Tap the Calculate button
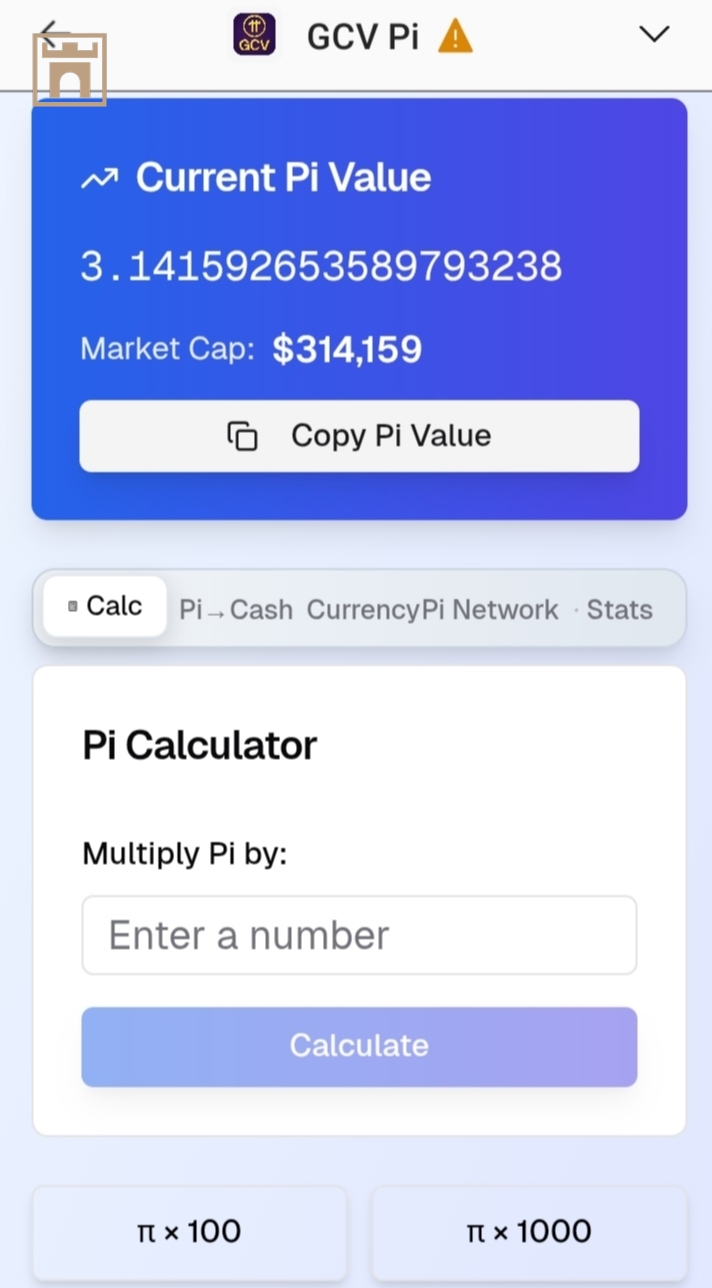 tap(359, 1046)
